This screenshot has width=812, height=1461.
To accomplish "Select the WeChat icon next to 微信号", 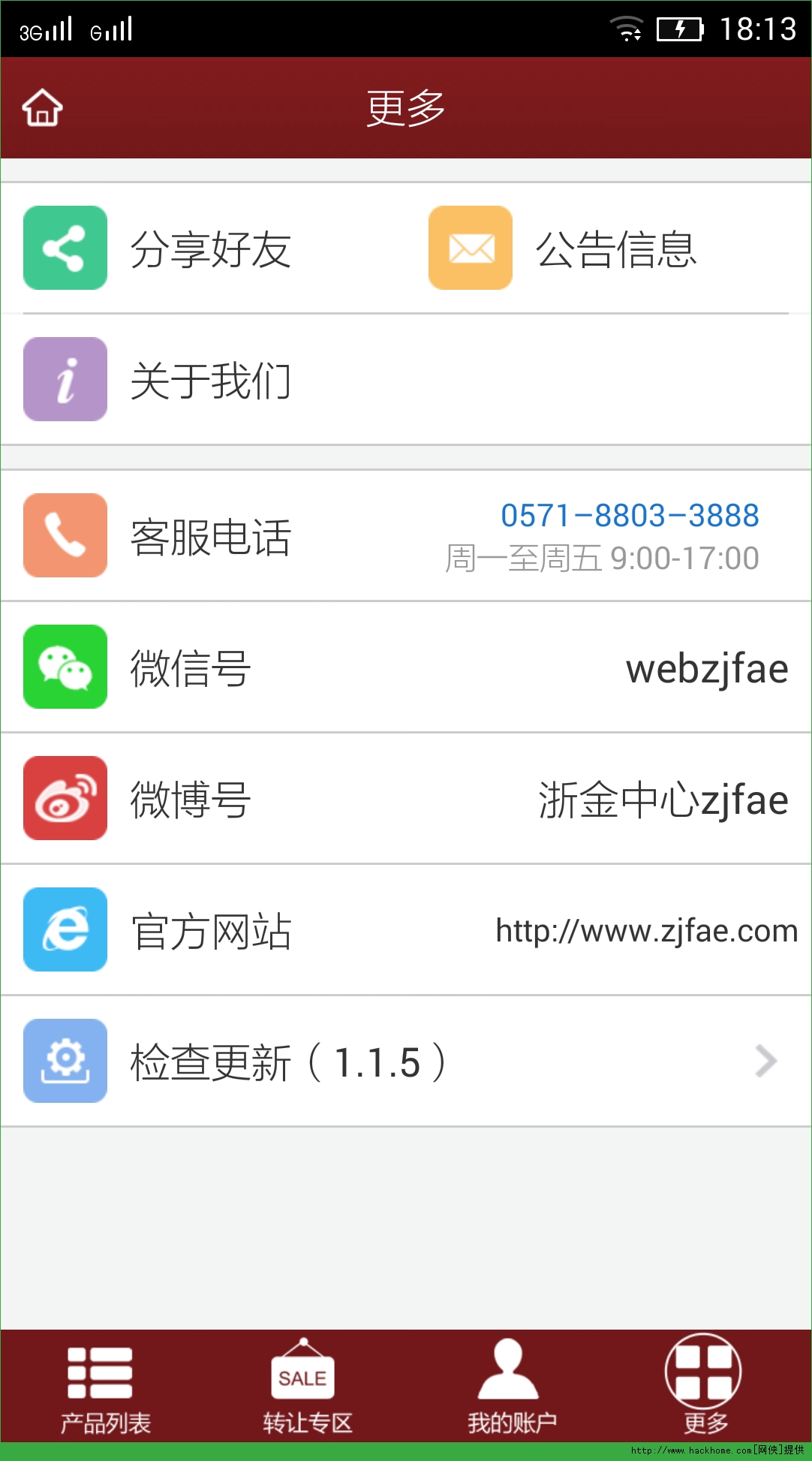I will 65,667.
